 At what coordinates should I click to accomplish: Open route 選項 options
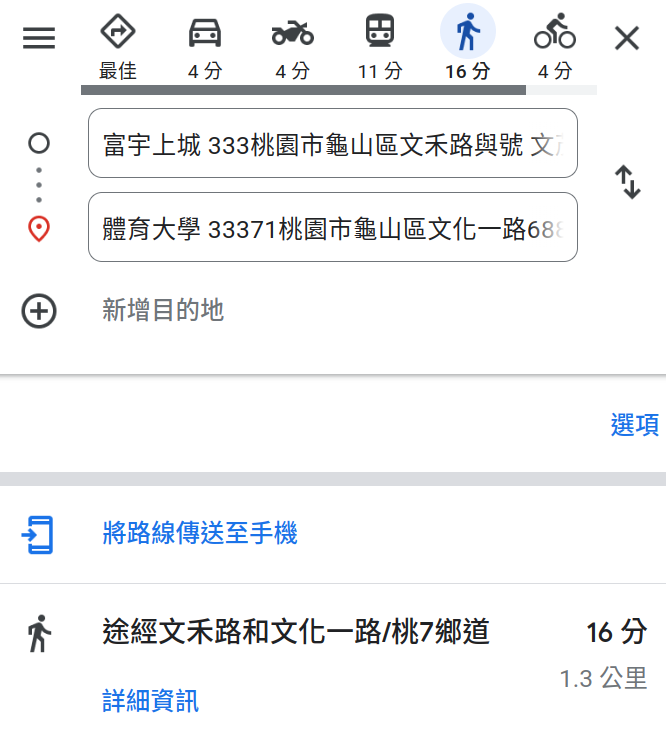point(634,425)
